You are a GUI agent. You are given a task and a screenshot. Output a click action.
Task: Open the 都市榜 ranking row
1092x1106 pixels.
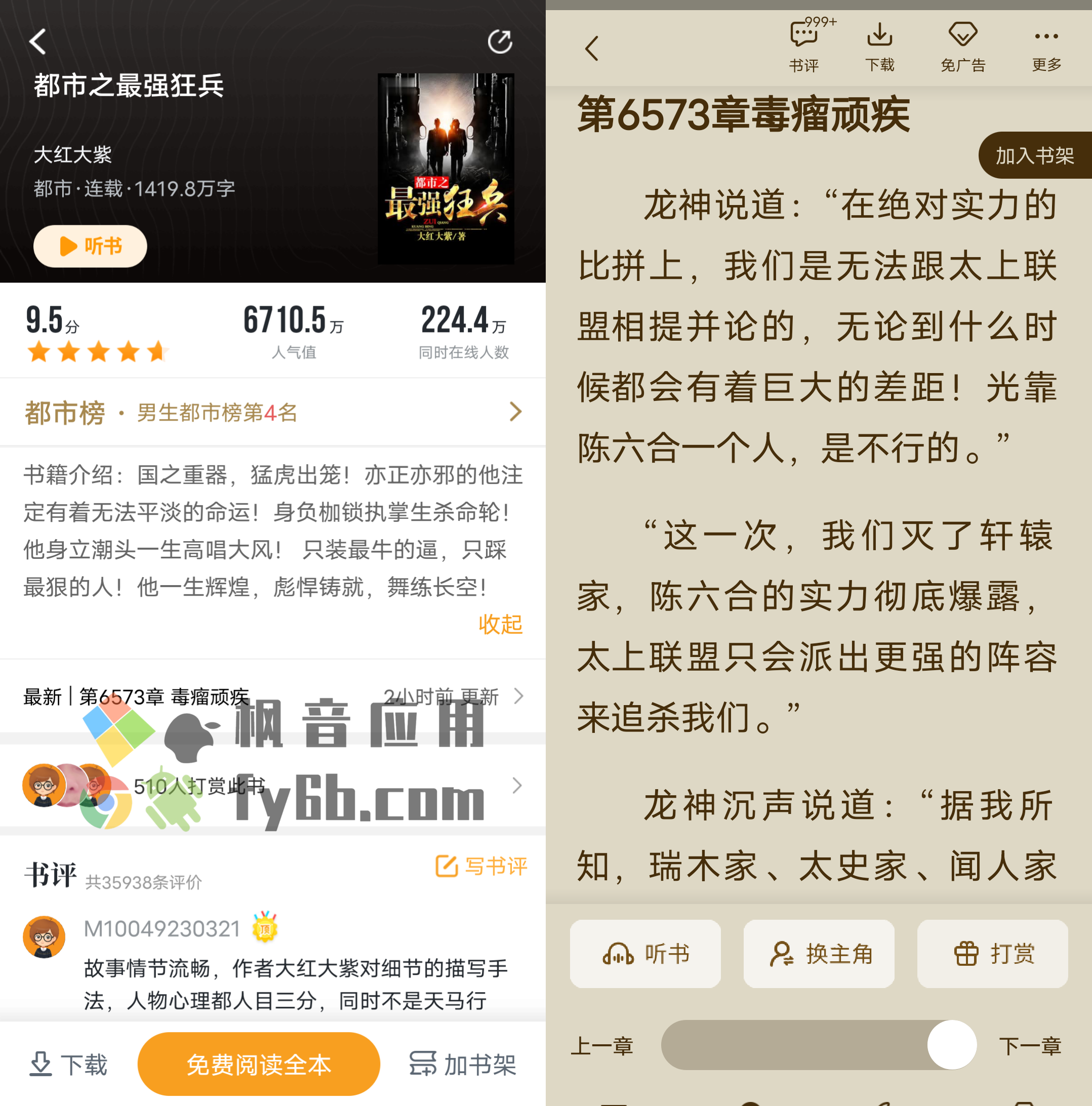pyautogui.click(x=272, y=412)
